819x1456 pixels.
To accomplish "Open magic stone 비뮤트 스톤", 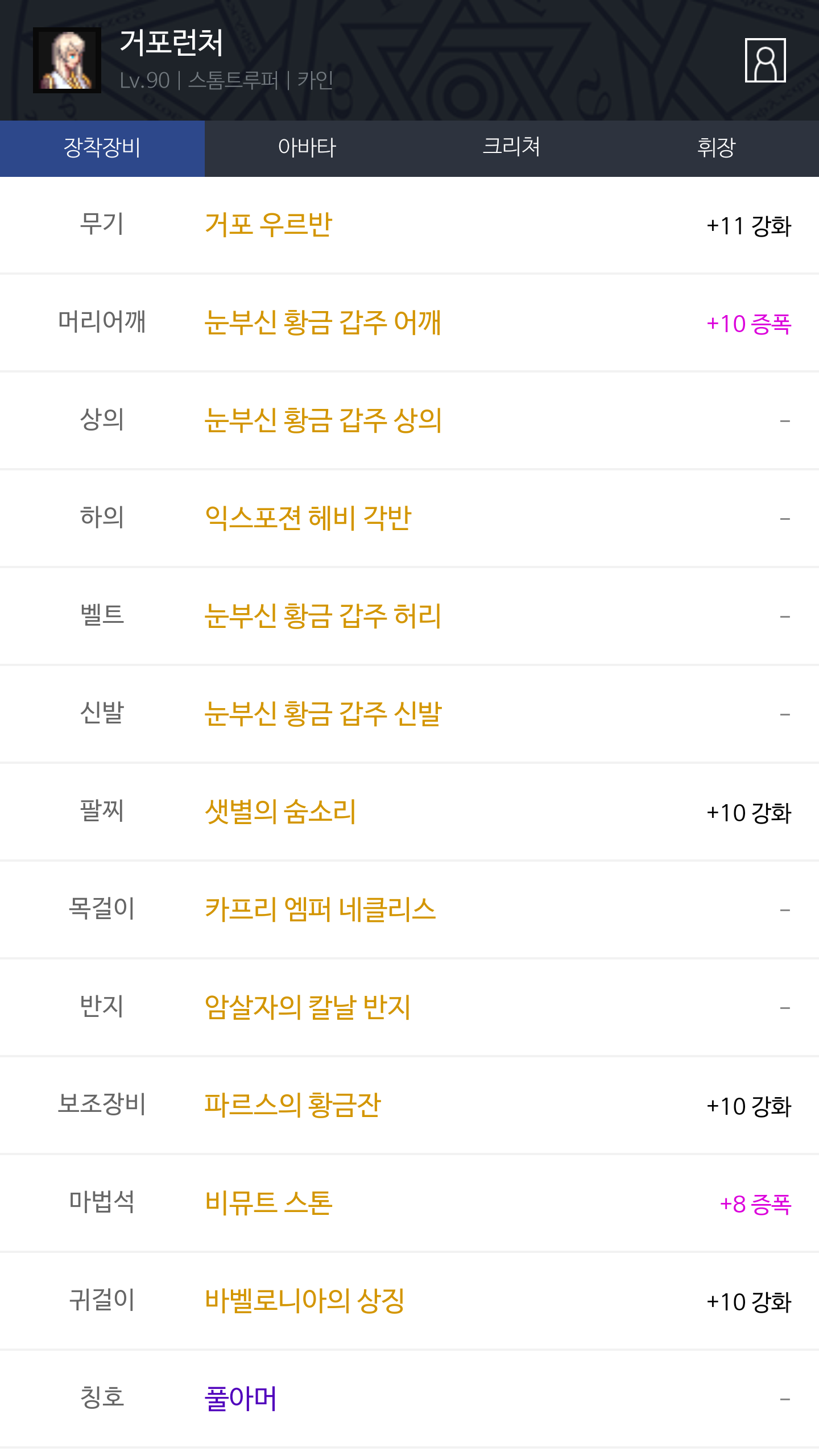I will [x=409, y=1203].
